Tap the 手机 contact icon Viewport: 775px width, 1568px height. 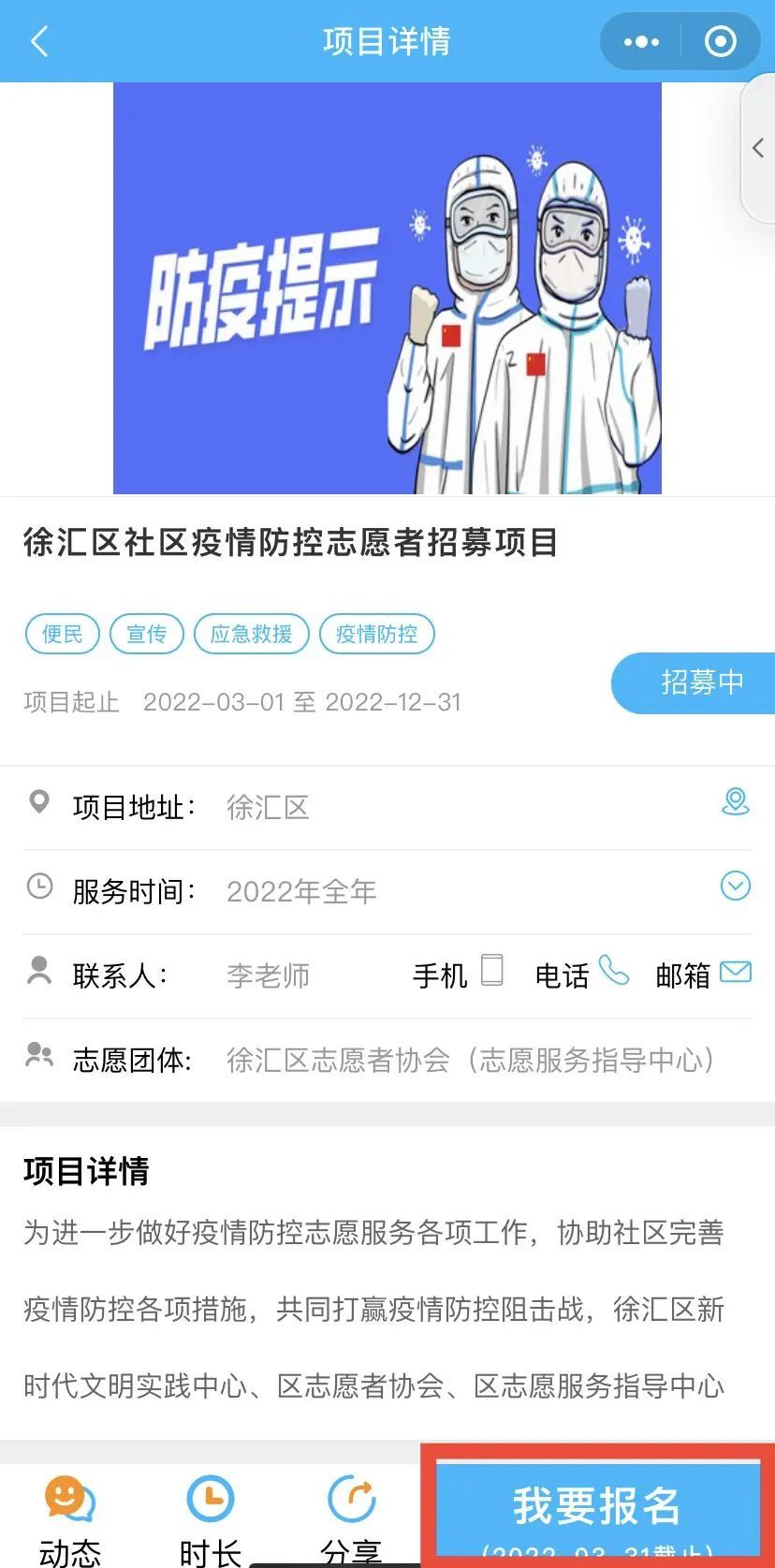pyautogui.click(x=492, y=971)
